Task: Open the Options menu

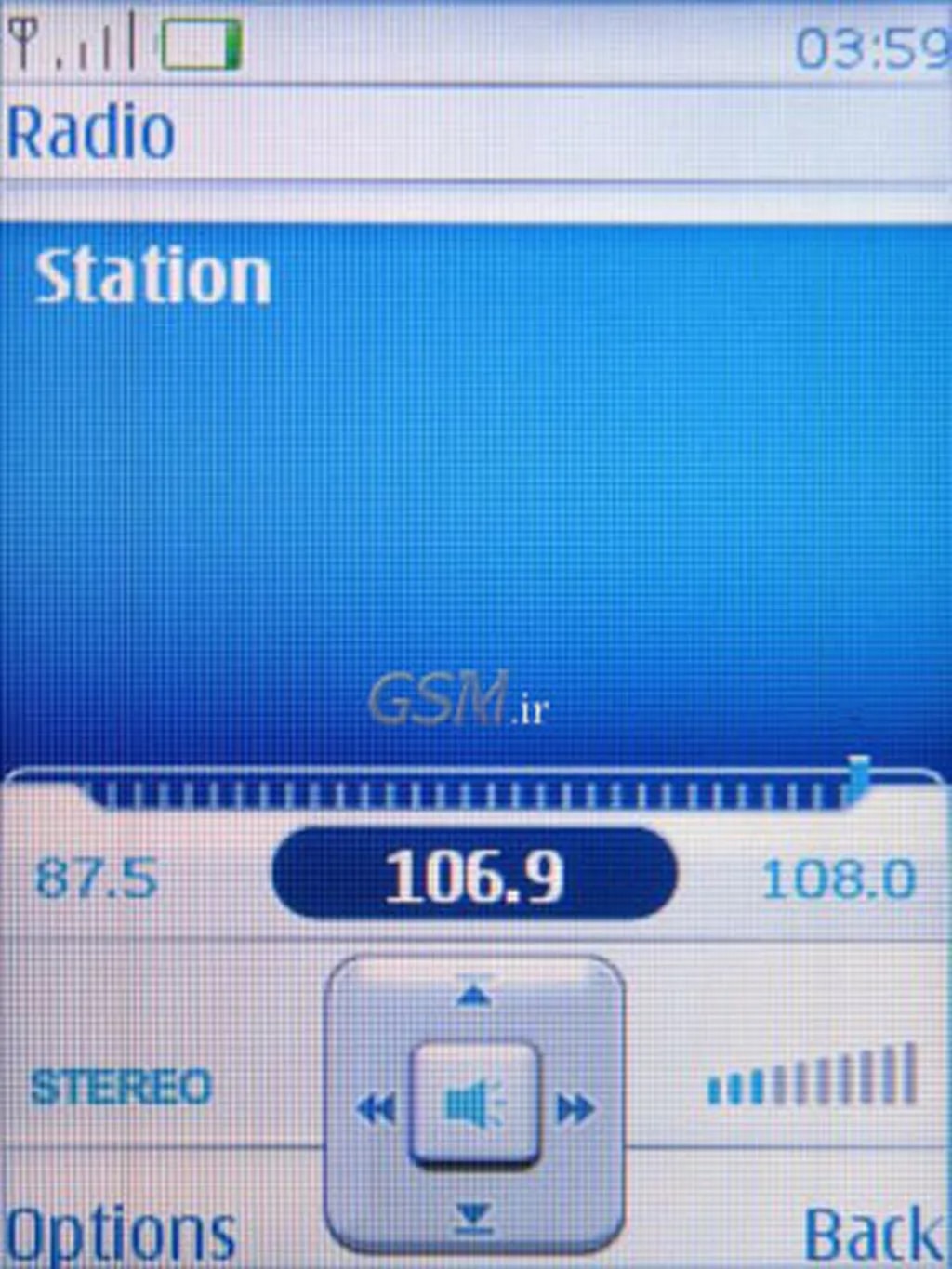Action: 119,1235
